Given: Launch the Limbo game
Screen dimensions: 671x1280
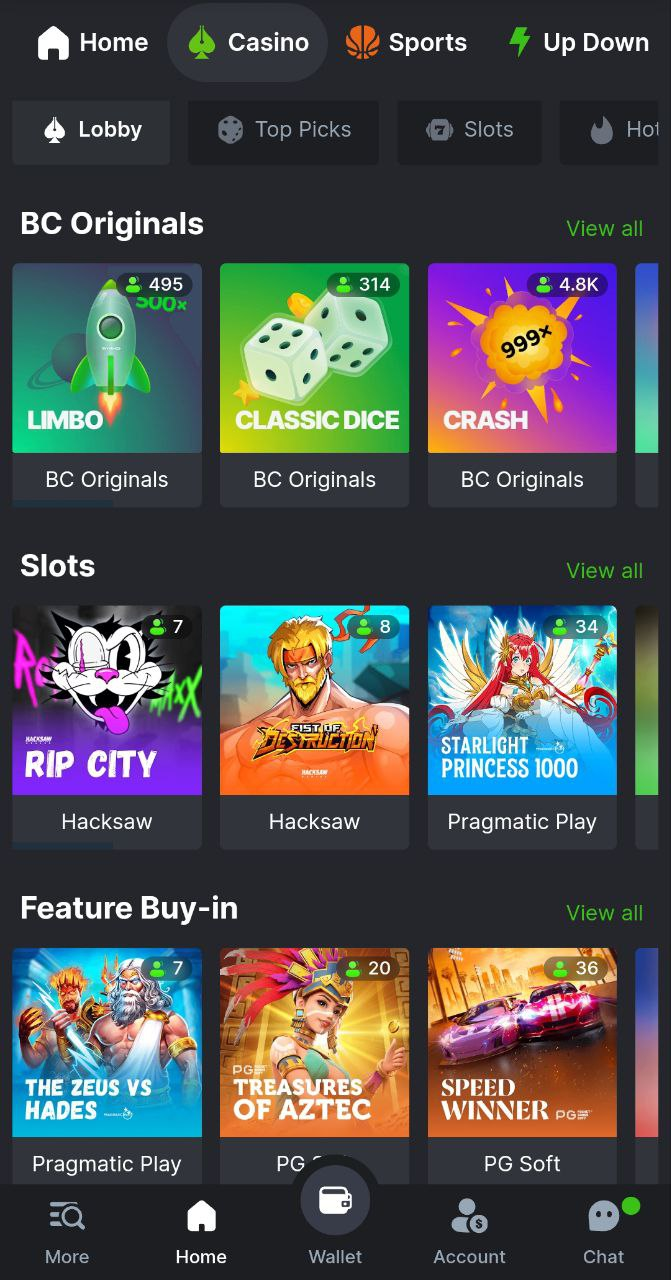Looking at the screenshot, I should 107,358.
